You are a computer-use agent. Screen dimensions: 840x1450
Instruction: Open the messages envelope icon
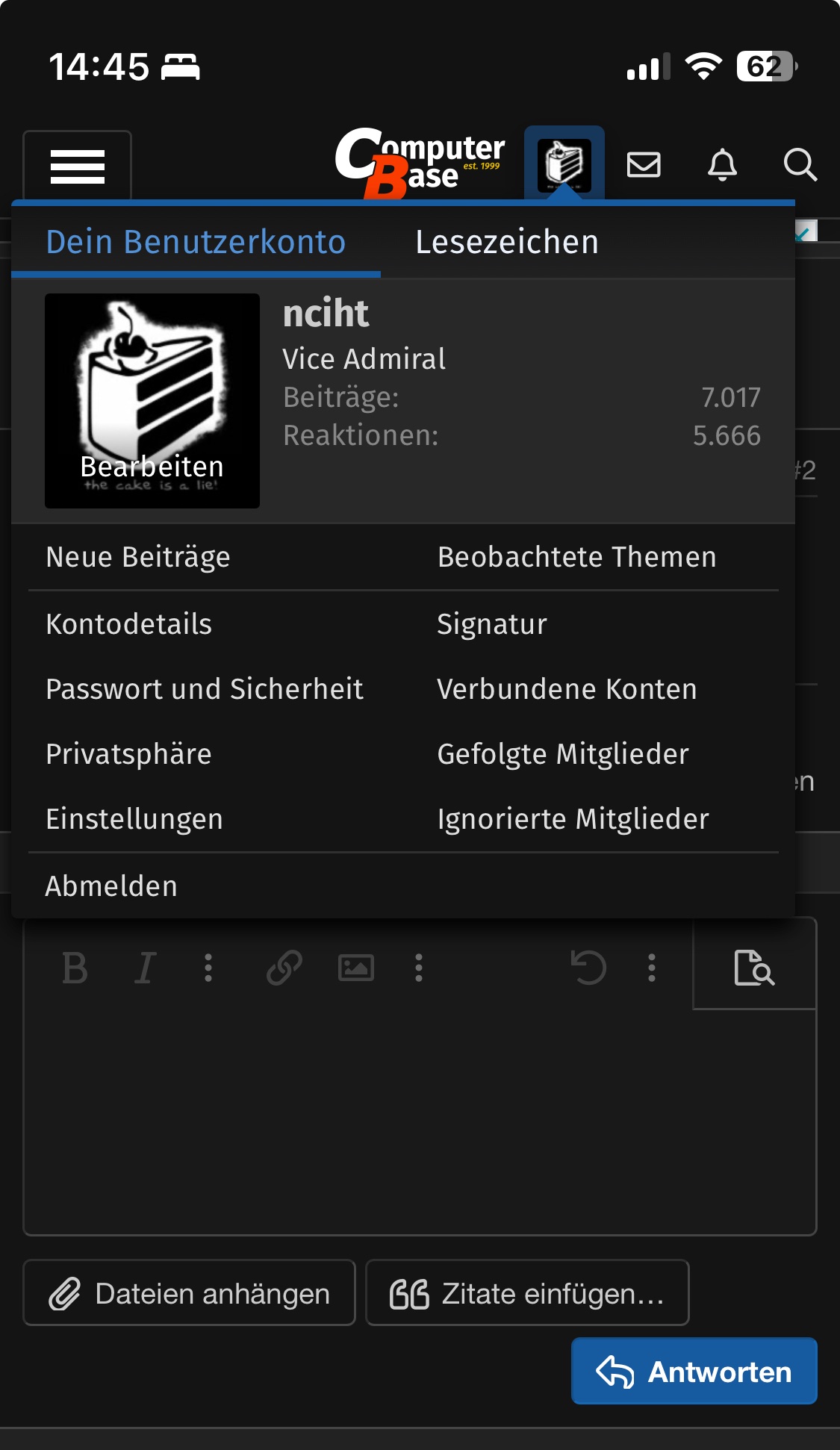point(643,164)
